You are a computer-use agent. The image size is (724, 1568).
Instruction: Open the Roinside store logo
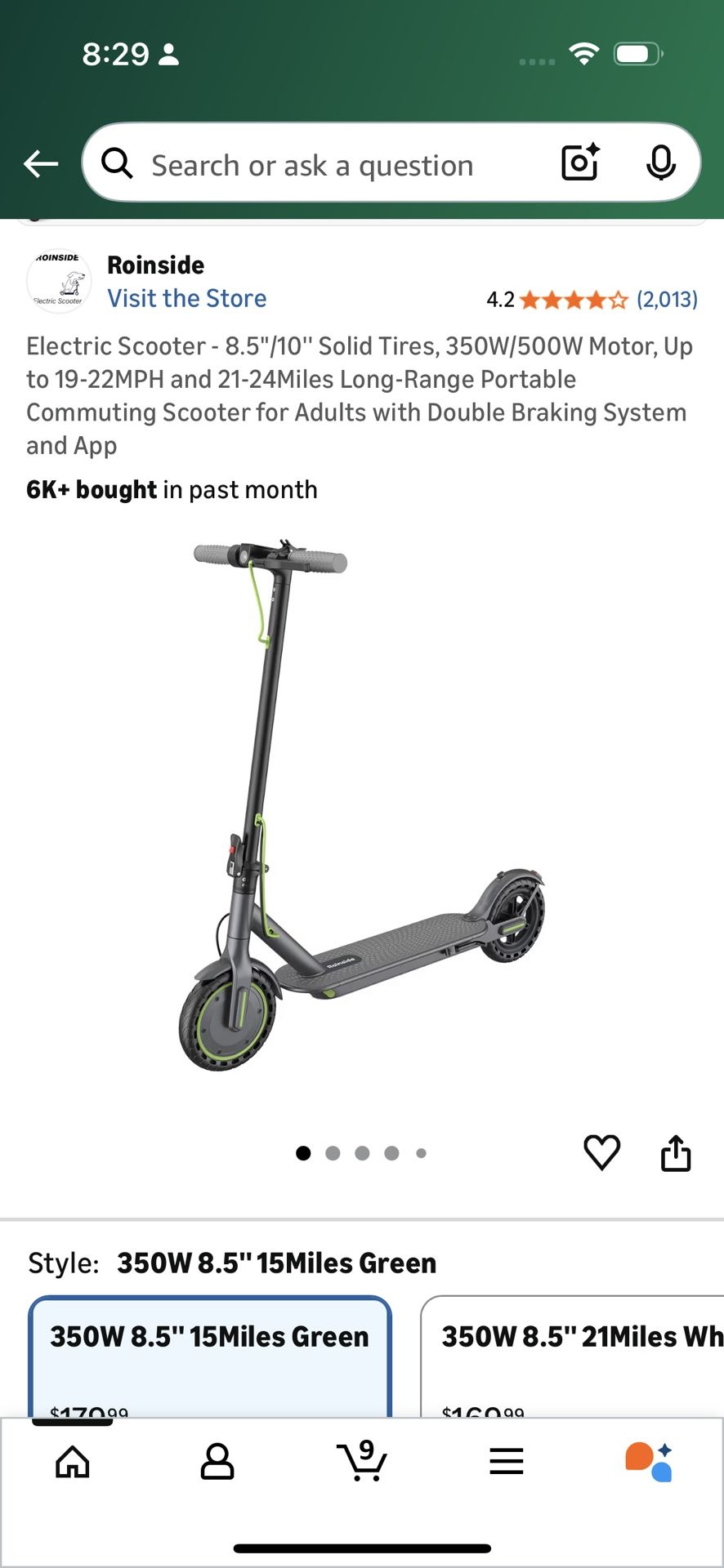click(x=59, y=281)
